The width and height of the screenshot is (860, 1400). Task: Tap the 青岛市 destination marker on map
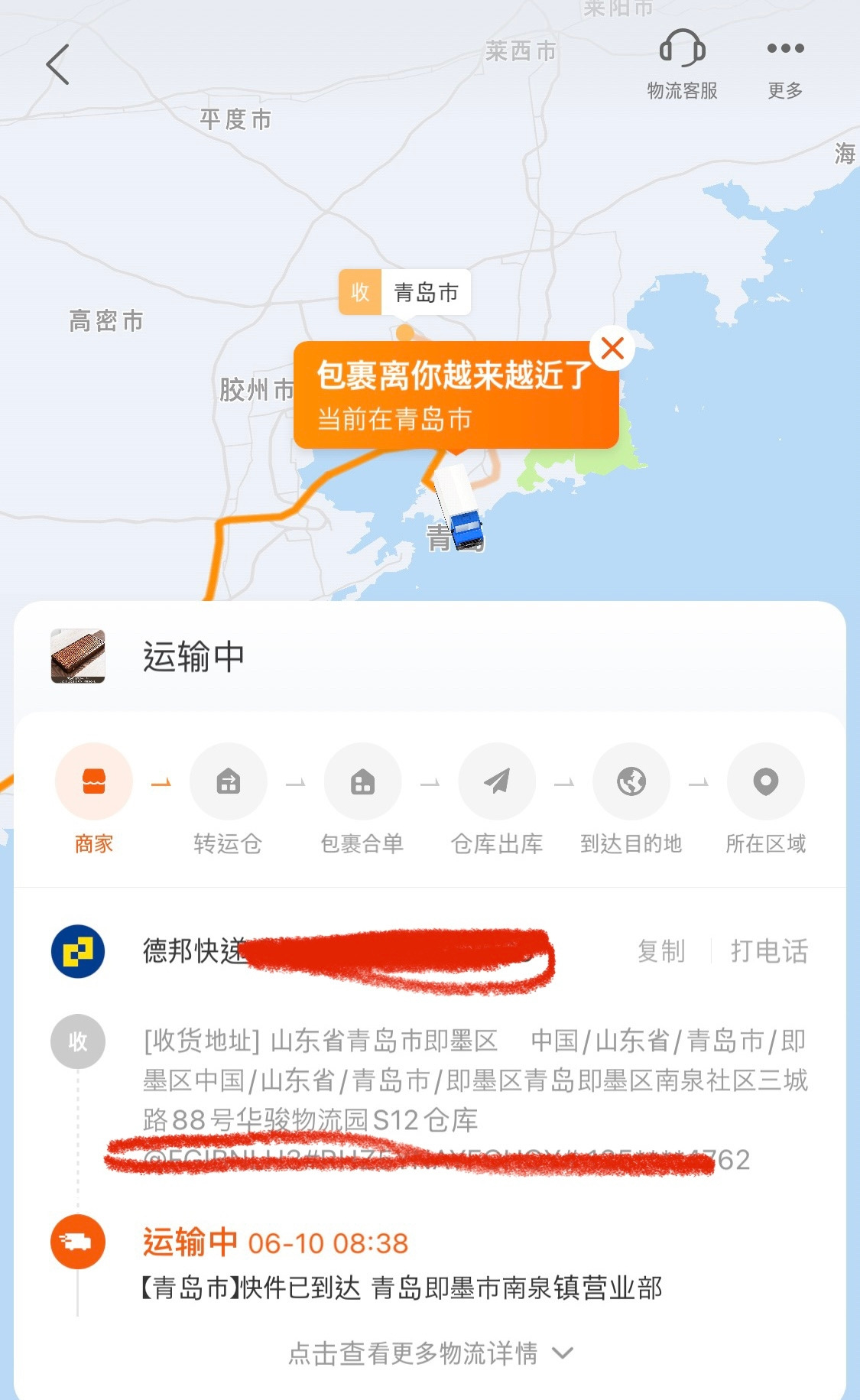pos(404,292)
